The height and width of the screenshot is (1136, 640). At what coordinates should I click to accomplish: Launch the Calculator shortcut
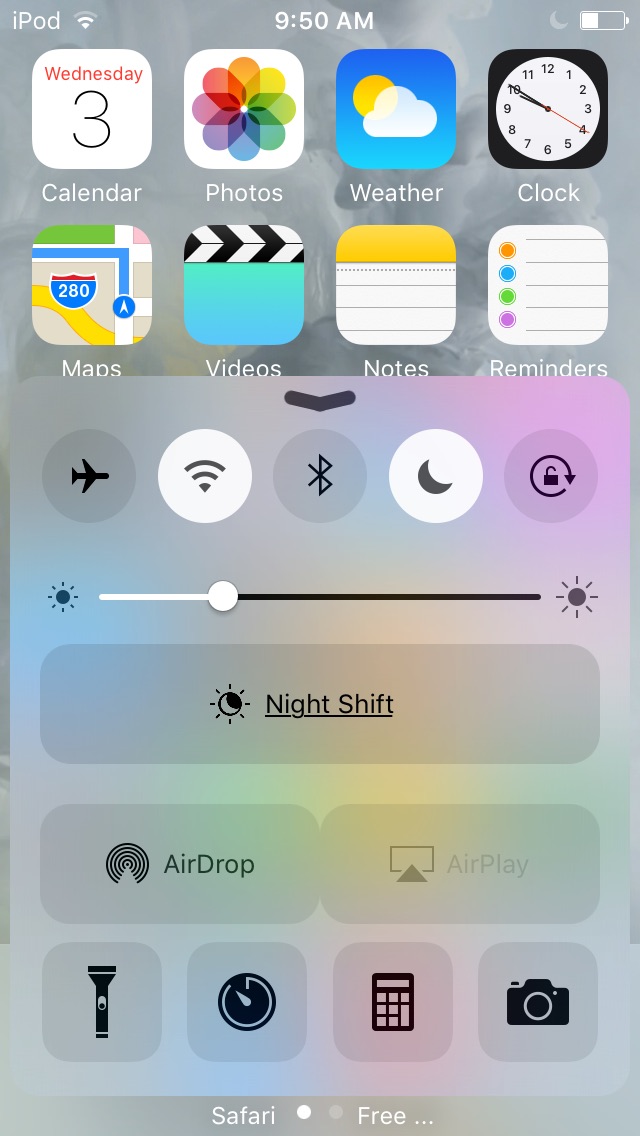click(393, 1002)
